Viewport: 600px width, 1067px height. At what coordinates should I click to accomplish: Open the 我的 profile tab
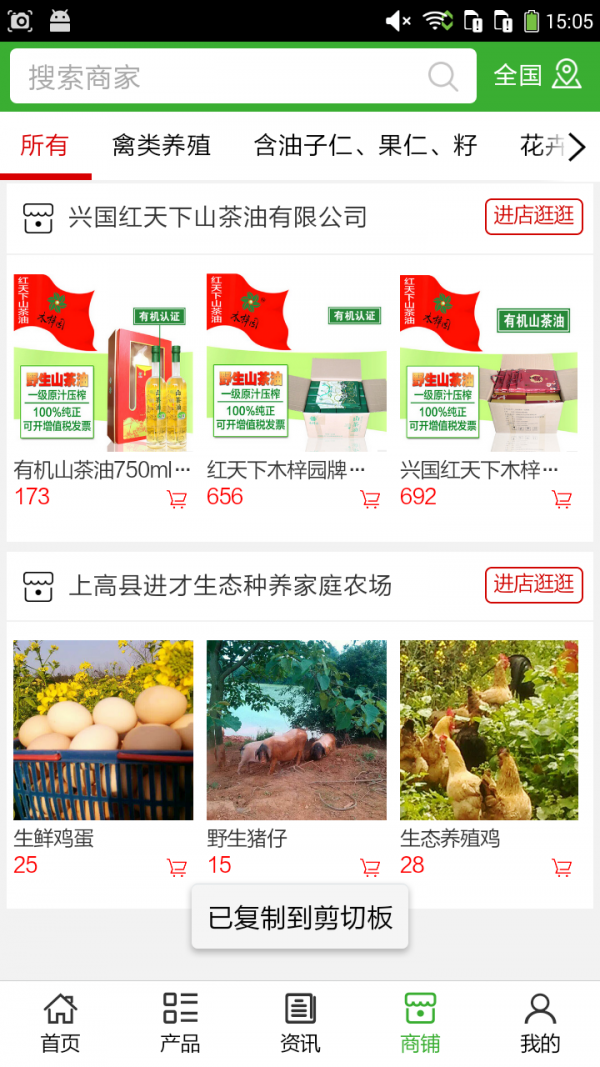[540, 1023]
